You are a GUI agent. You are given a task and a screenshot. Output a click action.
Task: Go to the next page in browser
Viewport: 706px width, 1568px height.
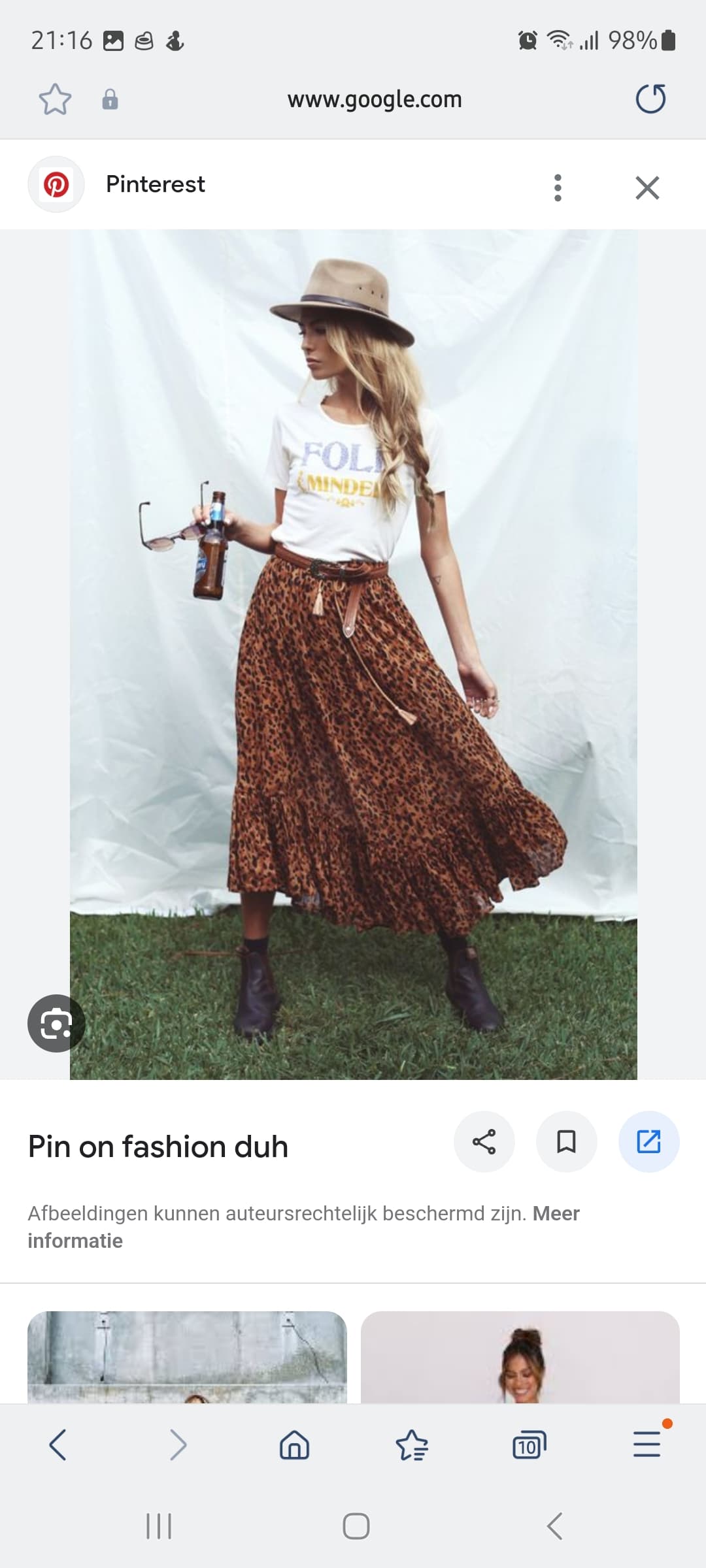coord(178,1445)
